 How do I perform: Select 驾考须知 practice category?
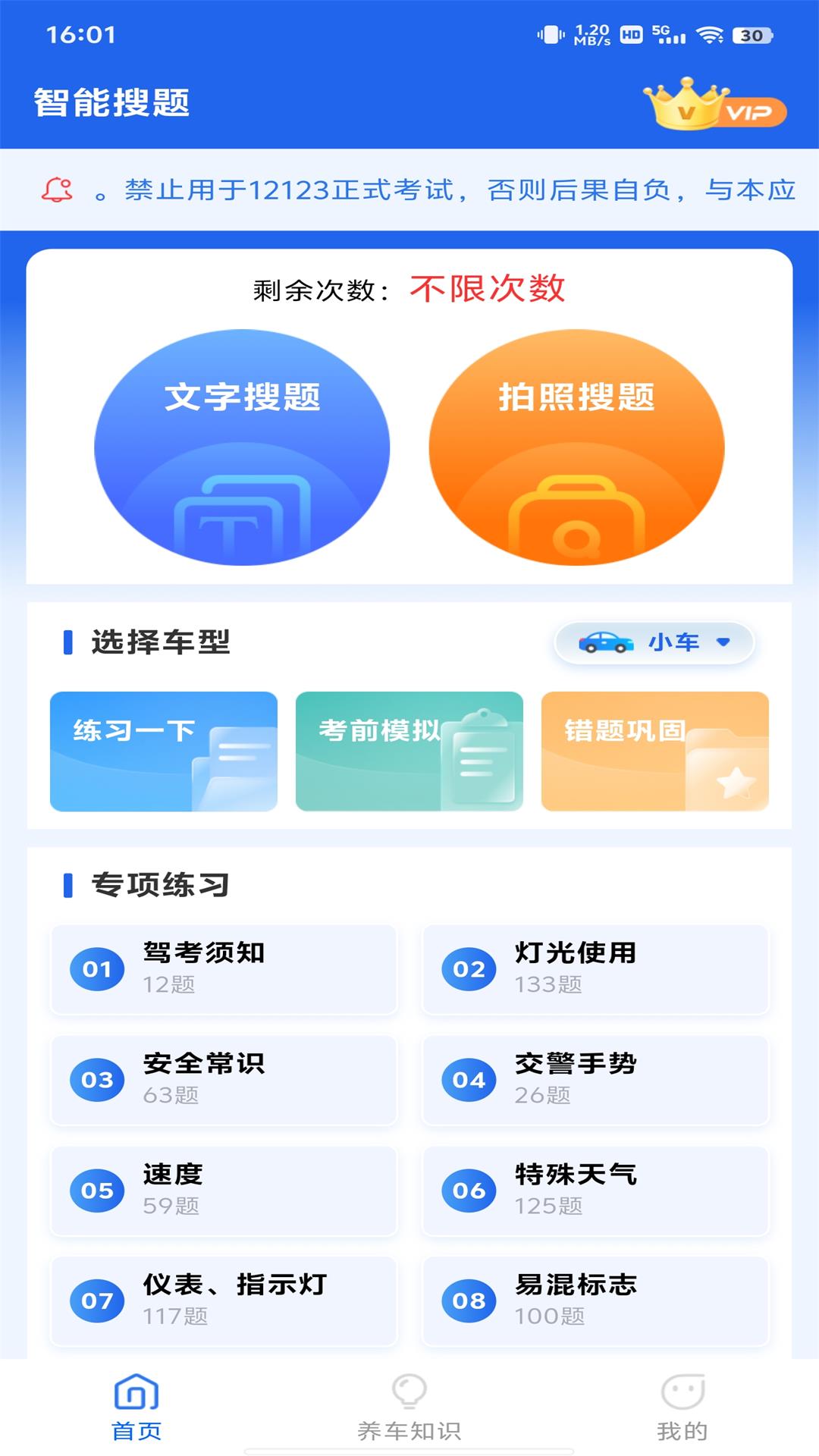222,968
